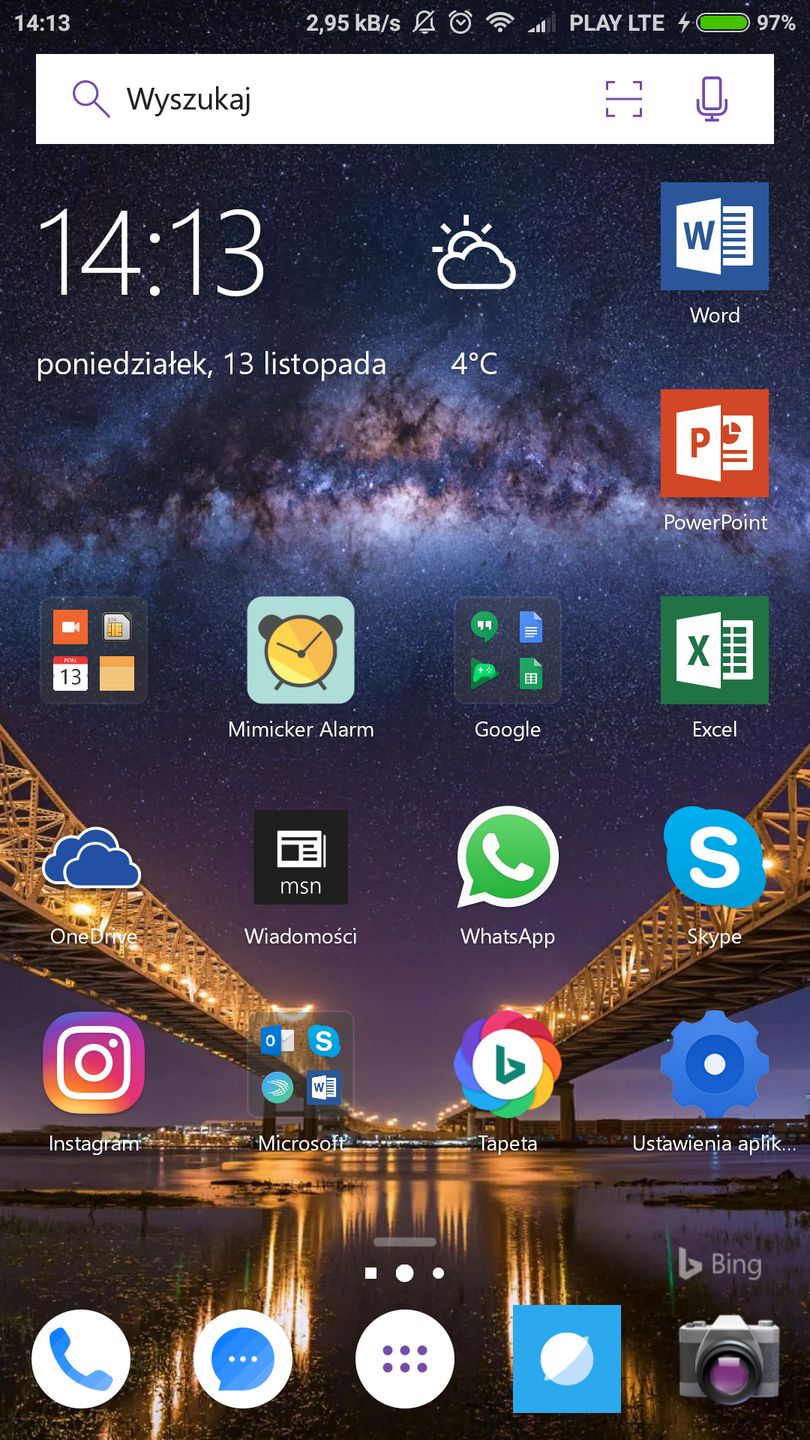Open the app drawer

click(405, 1359)
